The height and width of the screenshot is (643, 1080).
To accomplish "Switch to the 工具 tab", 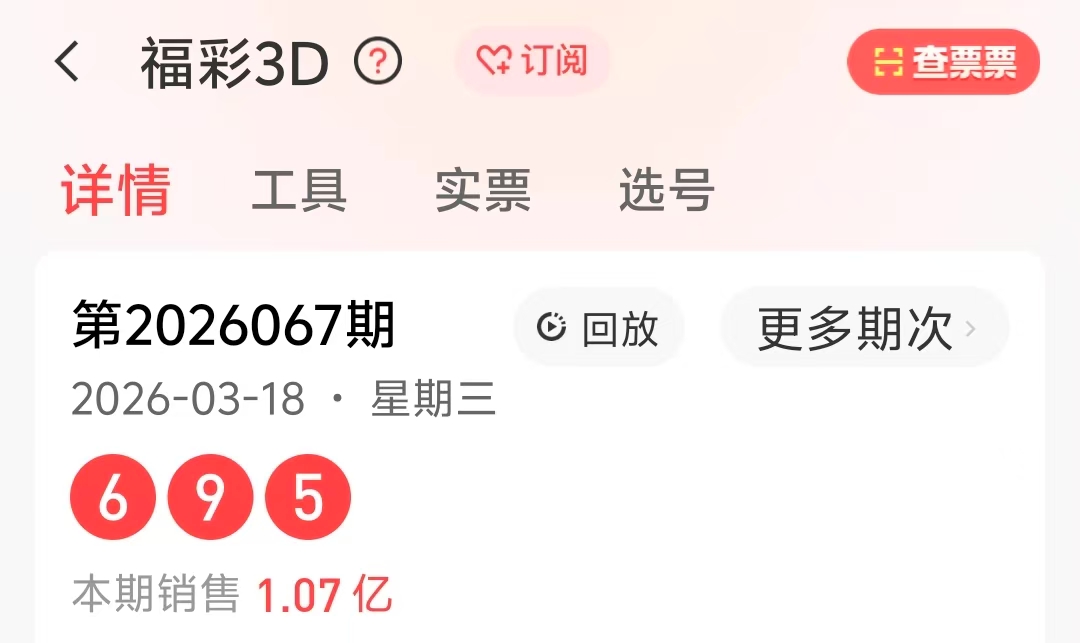I will tap(299, 190).
